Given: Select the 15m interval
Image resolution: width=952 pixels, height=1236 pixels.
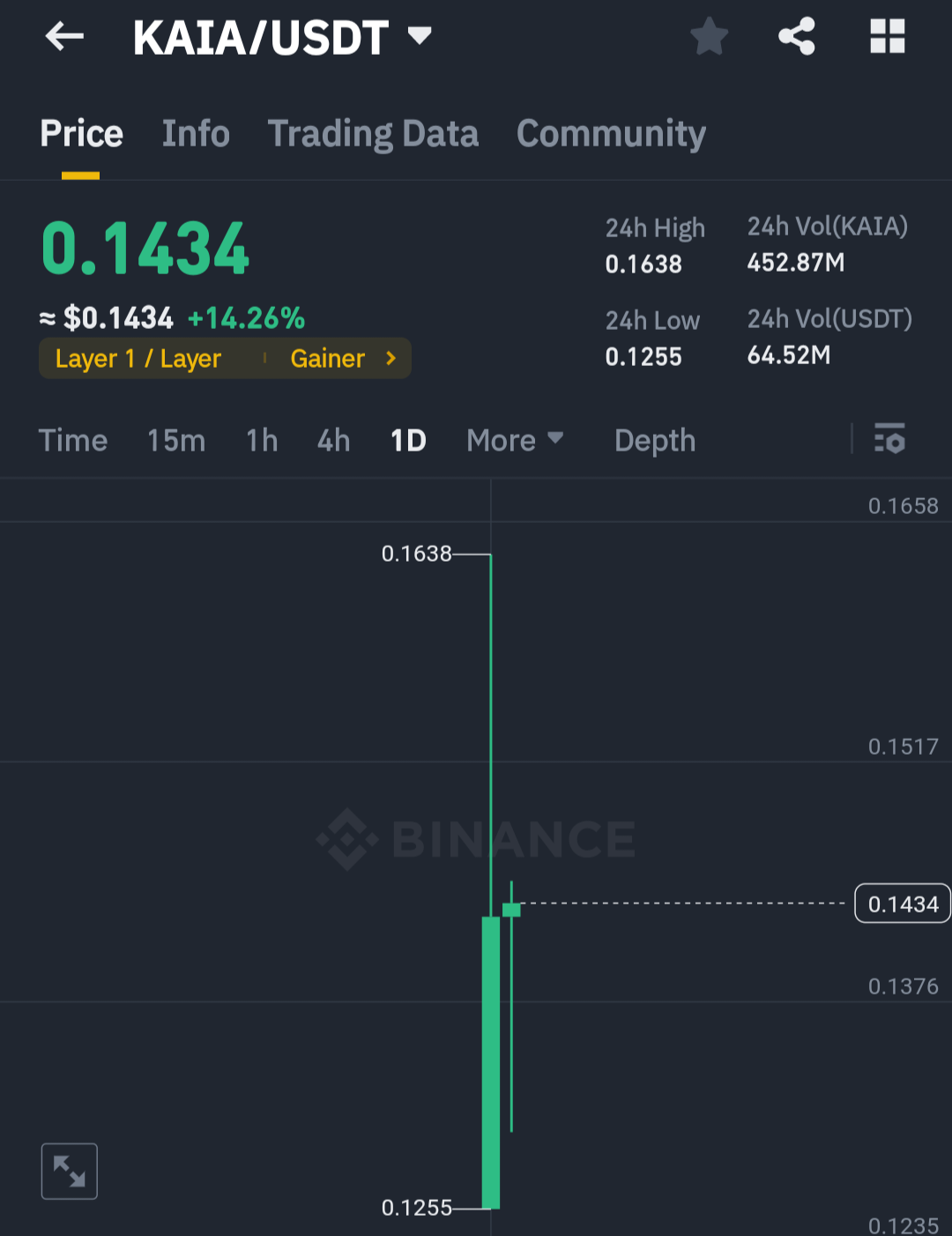Looking at the screenshot, I should [x=176, y=440].
